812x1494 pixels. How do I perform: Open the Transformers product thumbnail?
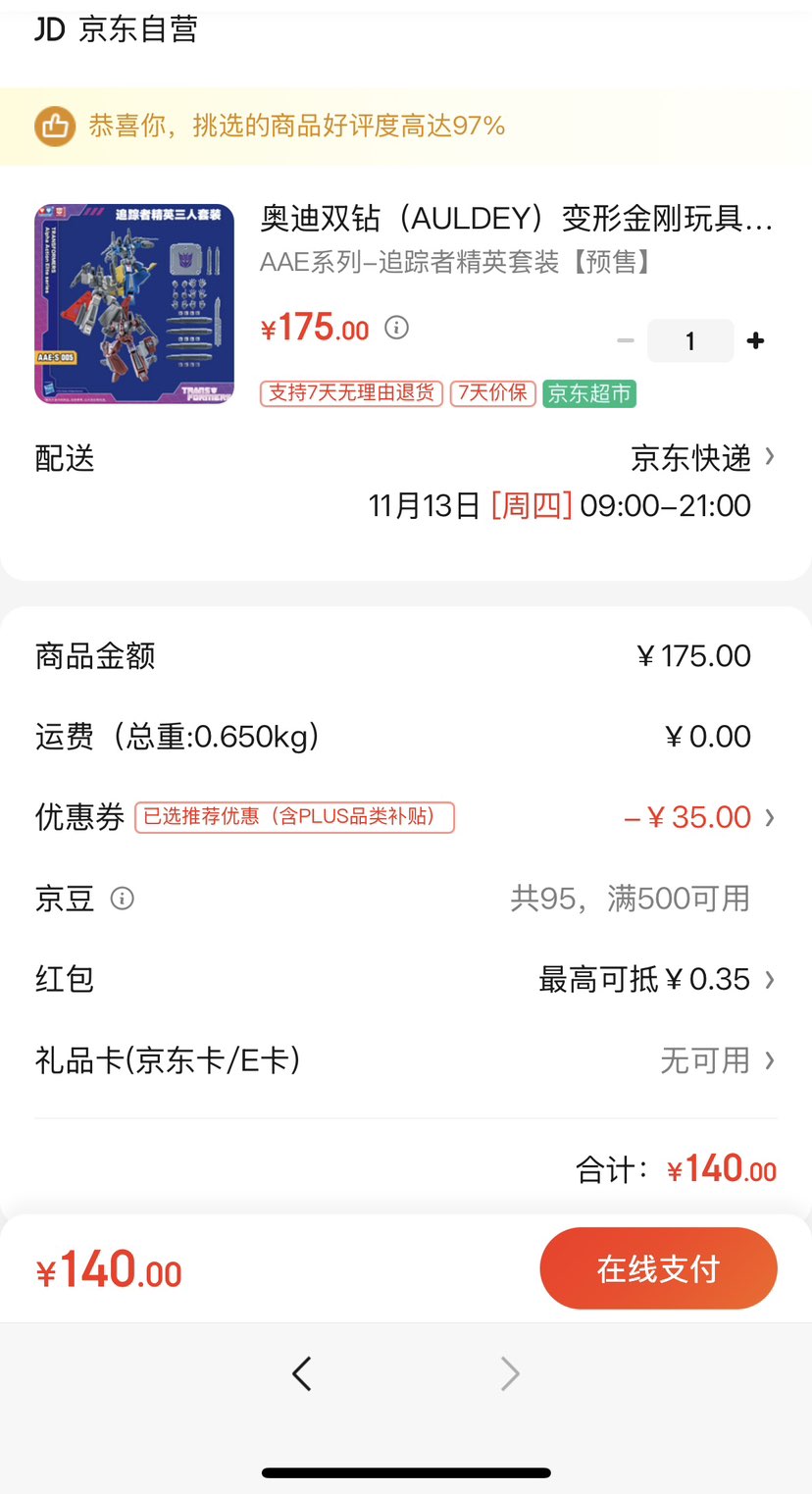pos(134,304)
